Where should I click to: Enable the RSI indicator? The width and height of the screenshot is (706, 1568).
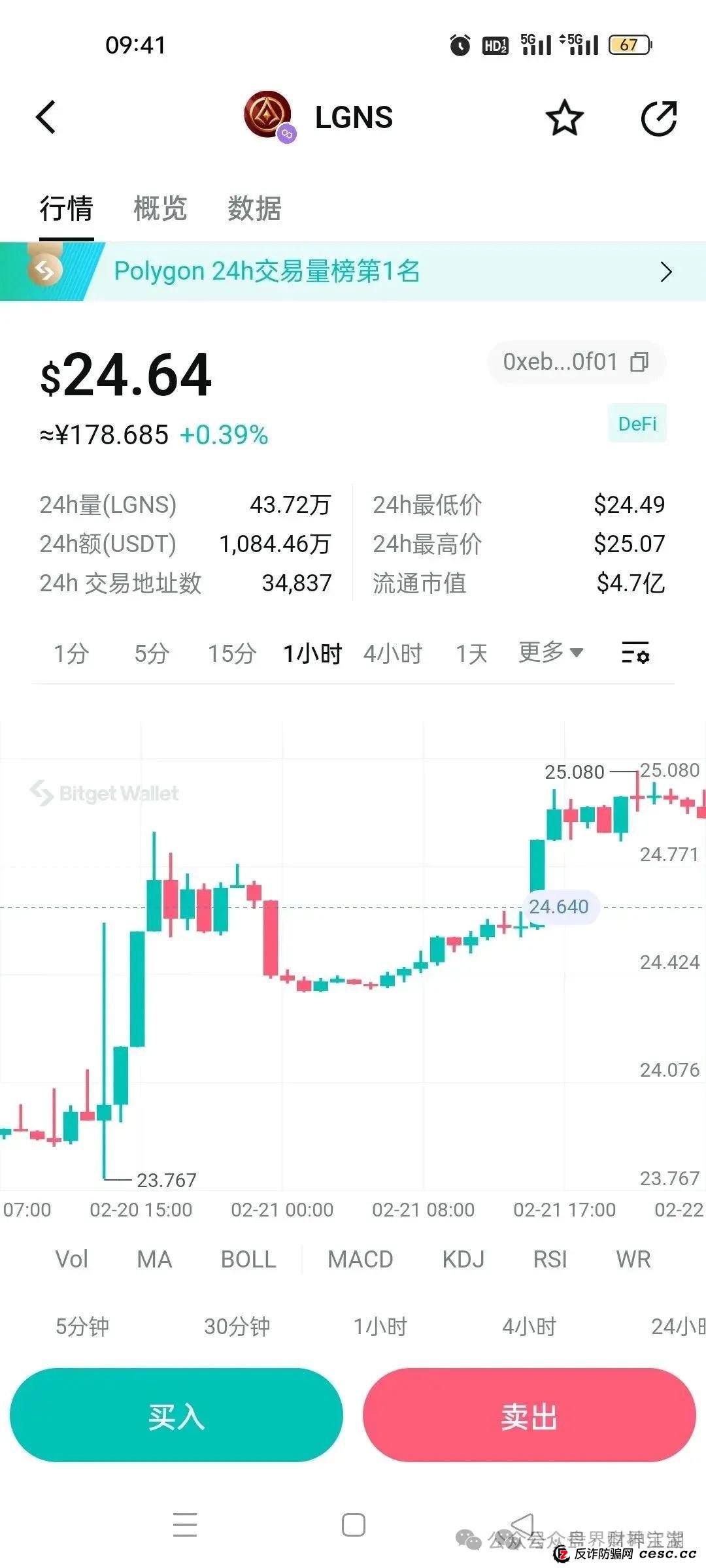[x=550, y=1259]
